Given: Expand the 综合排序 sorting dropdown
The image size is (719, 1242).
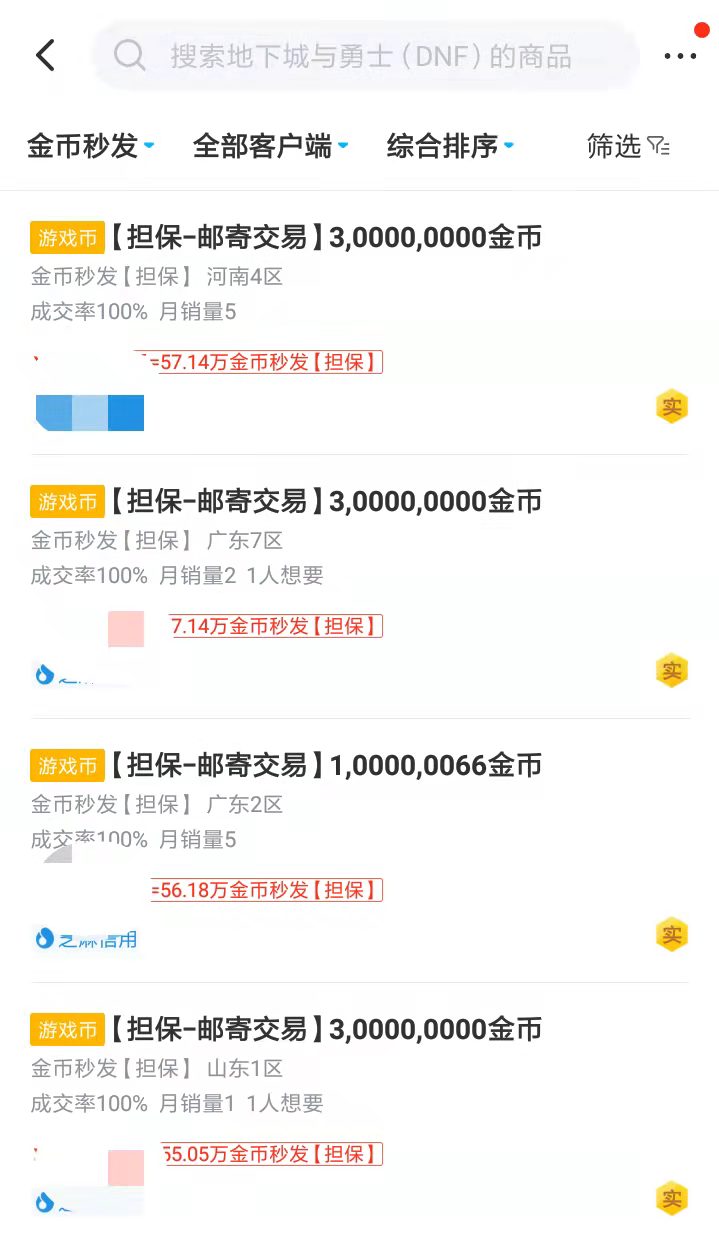Looking at the screenshot, I should (x=450, y=147).
